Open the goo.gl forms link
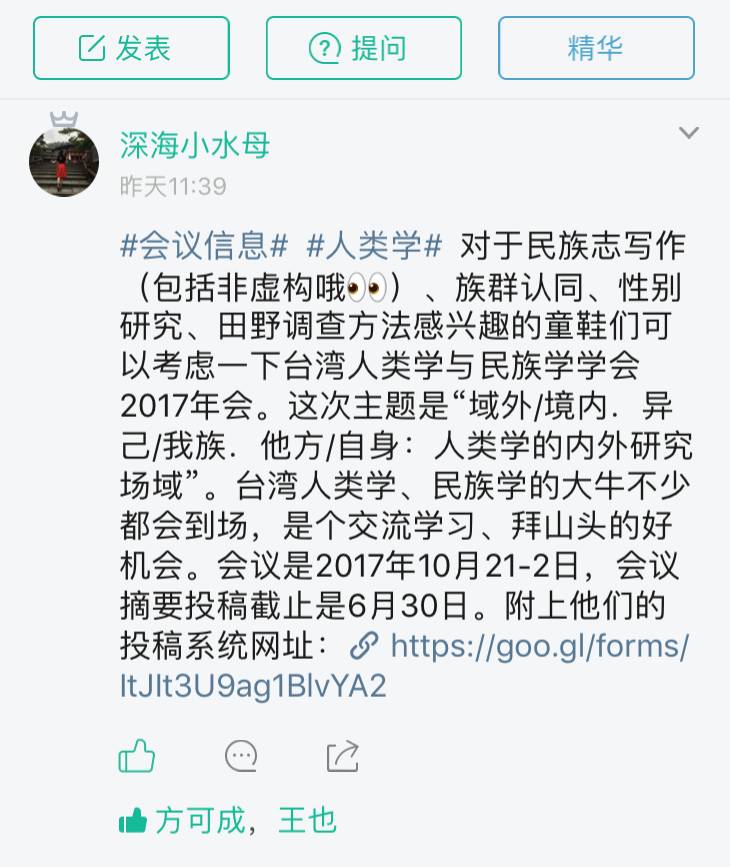The height and width of the screenshot is (867, 730). [x=520, y=647]
